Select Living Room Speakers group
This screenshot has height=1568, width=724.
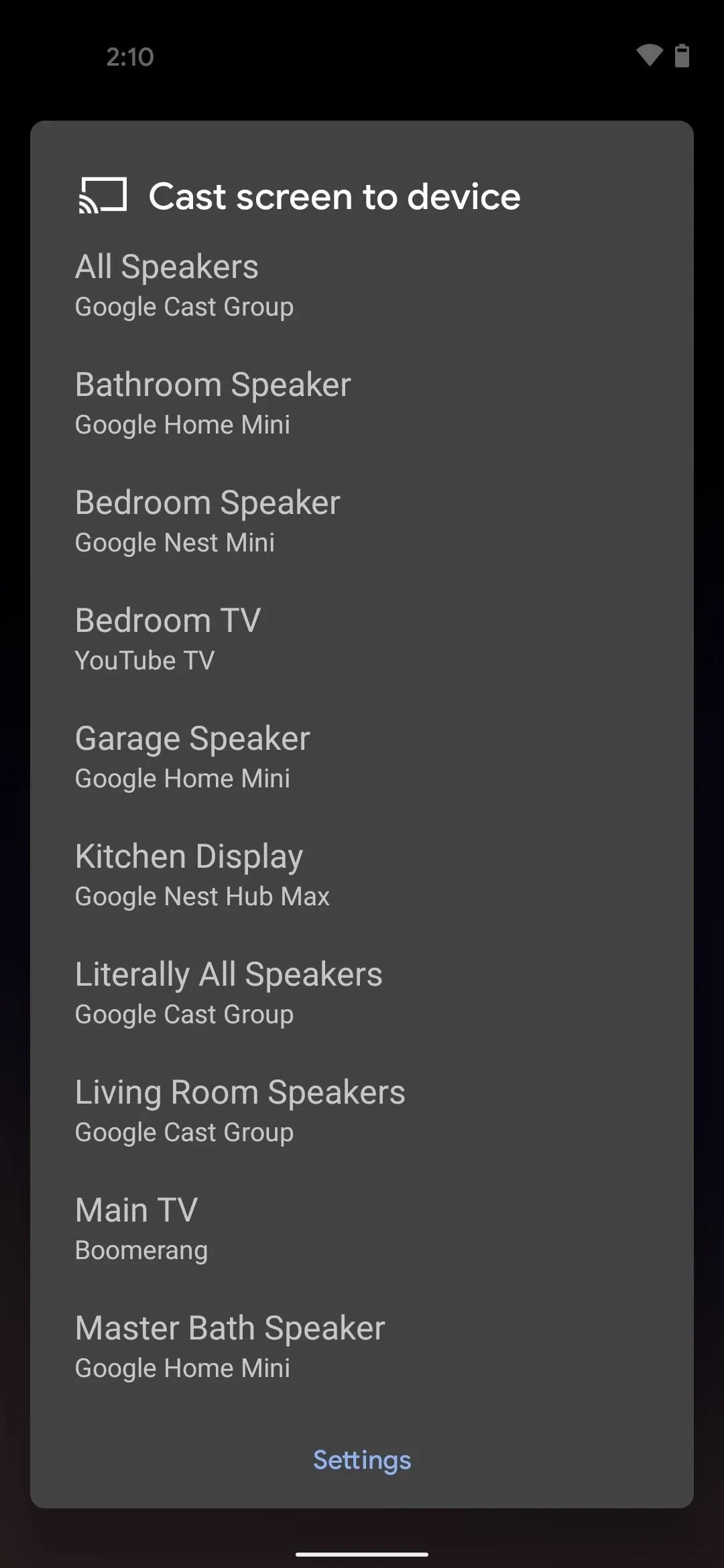pyautogui.click(x=362, y=1110)
